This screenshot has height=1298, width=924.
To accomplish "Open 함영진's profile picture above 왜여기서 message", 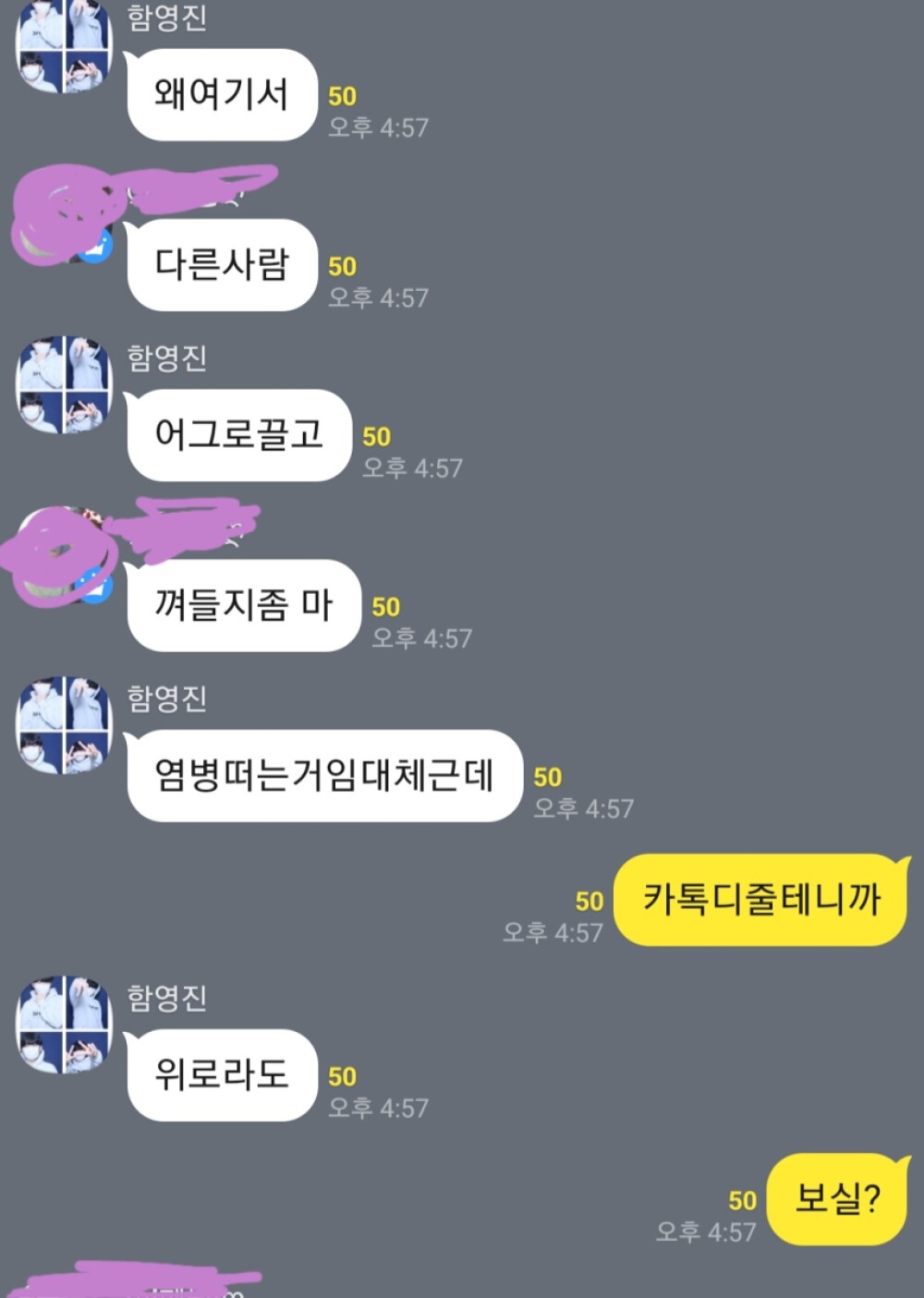I will click(65, 44).
